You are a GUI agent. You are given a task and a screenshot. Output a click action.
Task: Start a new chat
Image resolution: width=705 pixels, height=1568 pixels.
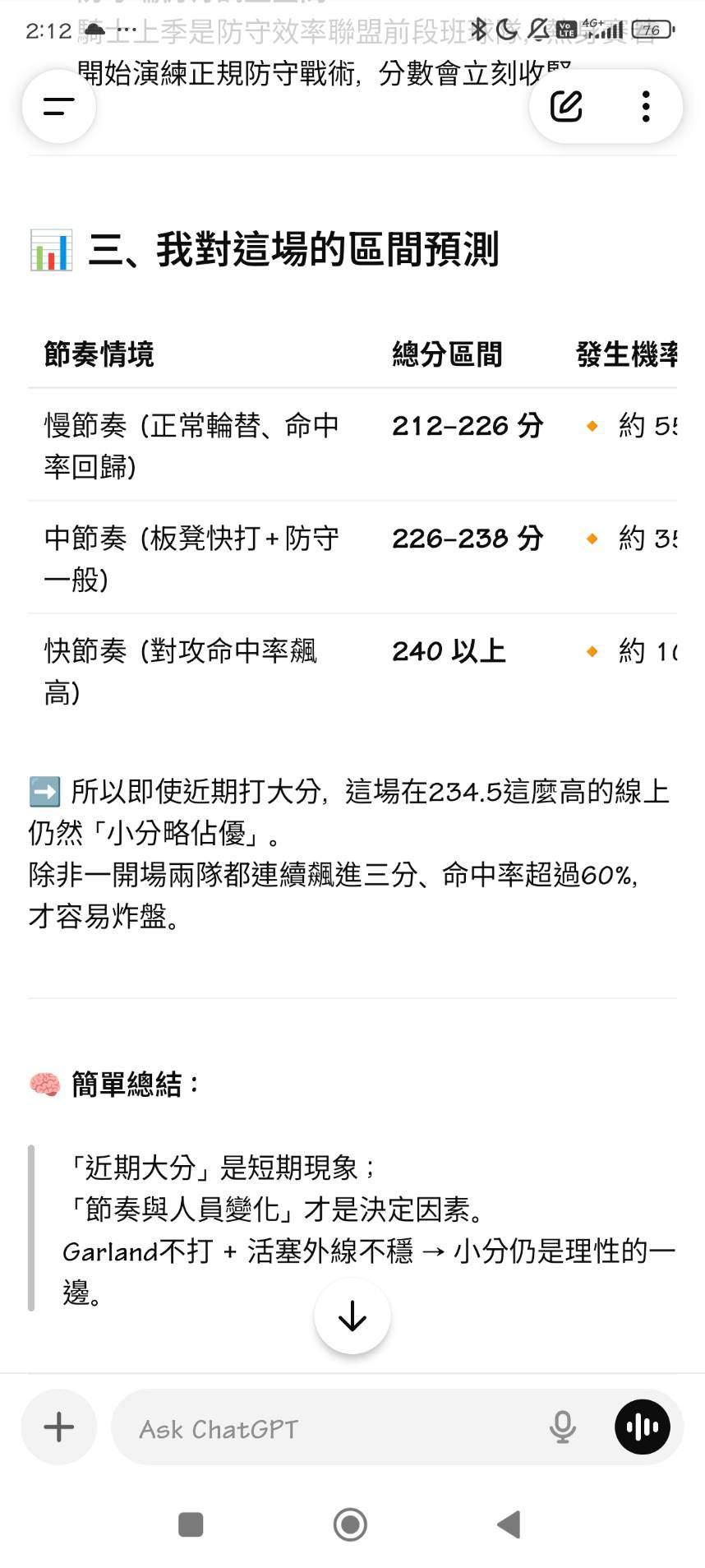coord(566,107)
